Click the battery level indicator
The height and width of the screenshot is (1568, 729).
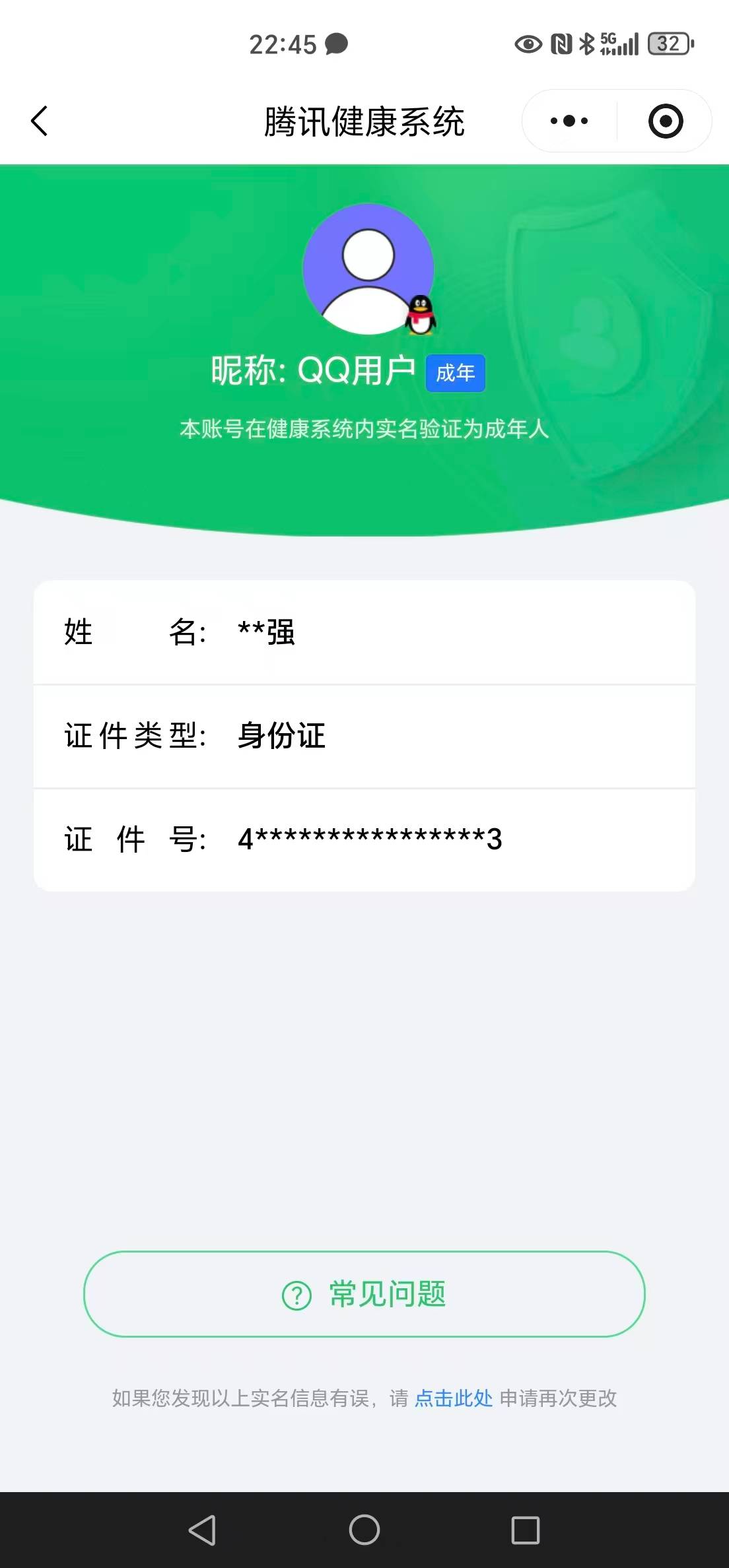coord(668,44)
